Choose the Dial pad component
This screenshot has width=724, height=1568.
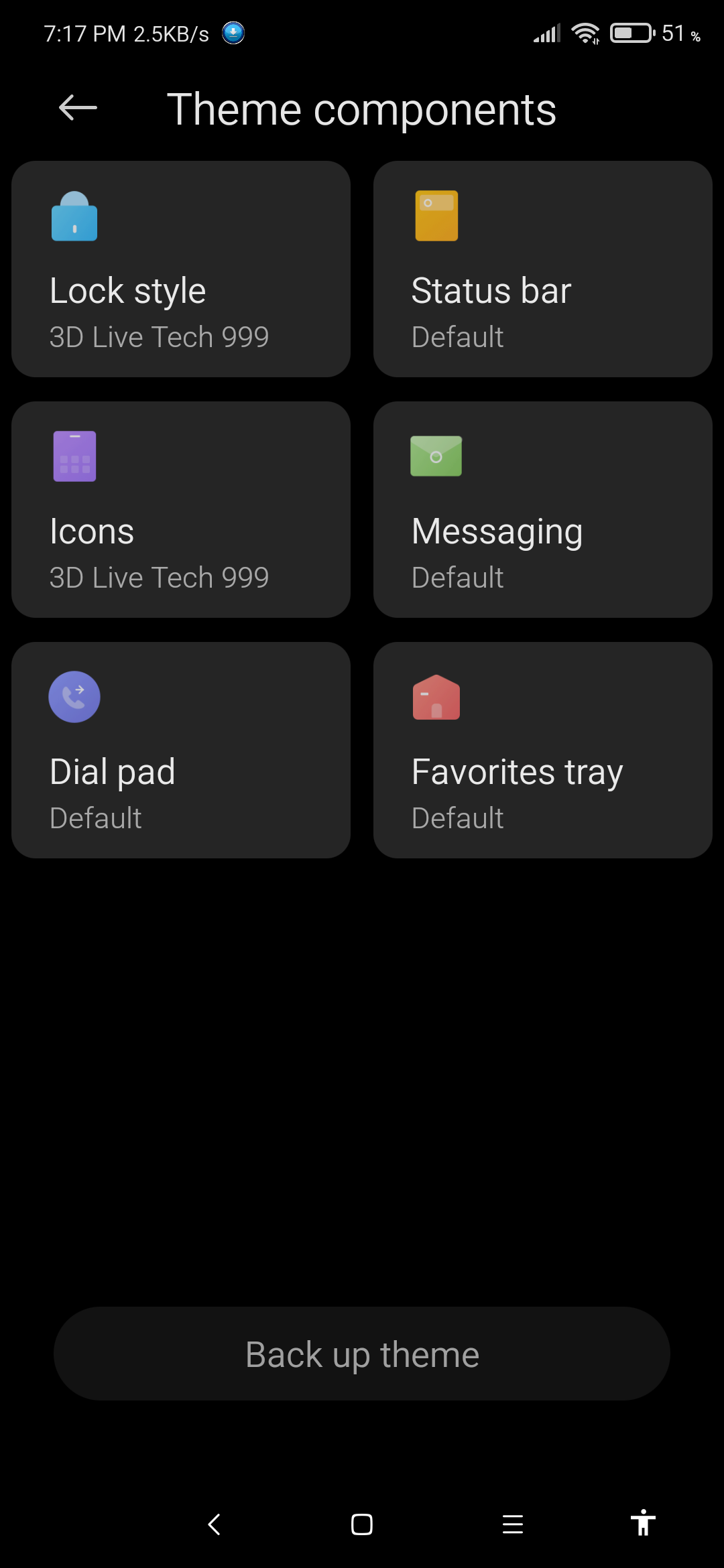coord(181,750)
